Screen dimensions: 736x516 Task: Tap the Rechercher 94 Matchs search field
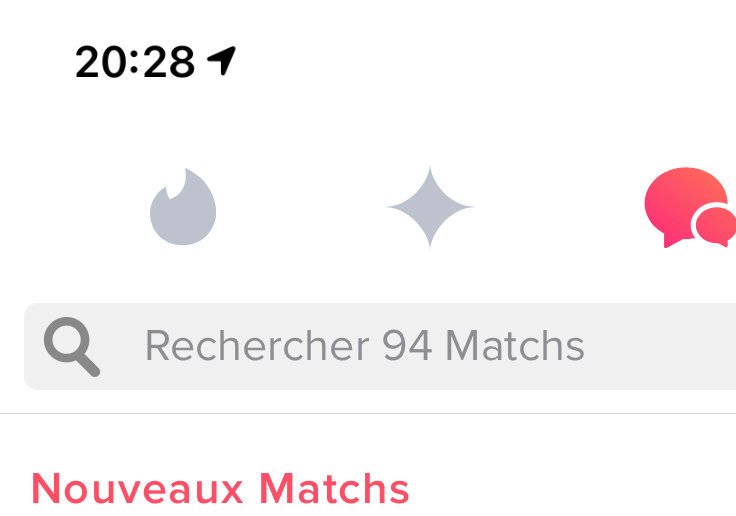[x=380, y=346]
